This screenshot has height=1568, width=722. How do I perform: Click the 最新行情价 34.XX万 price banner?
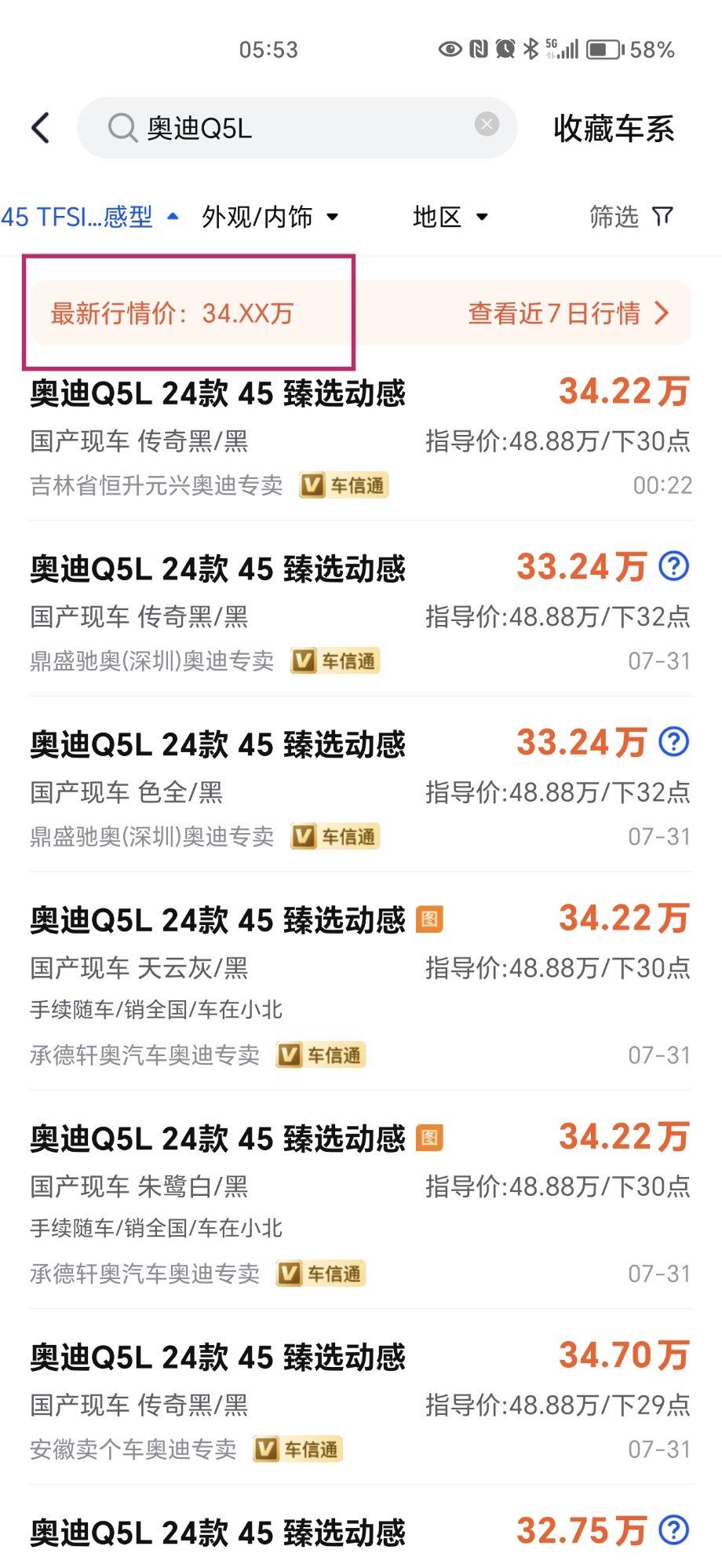tap(171, 313)
